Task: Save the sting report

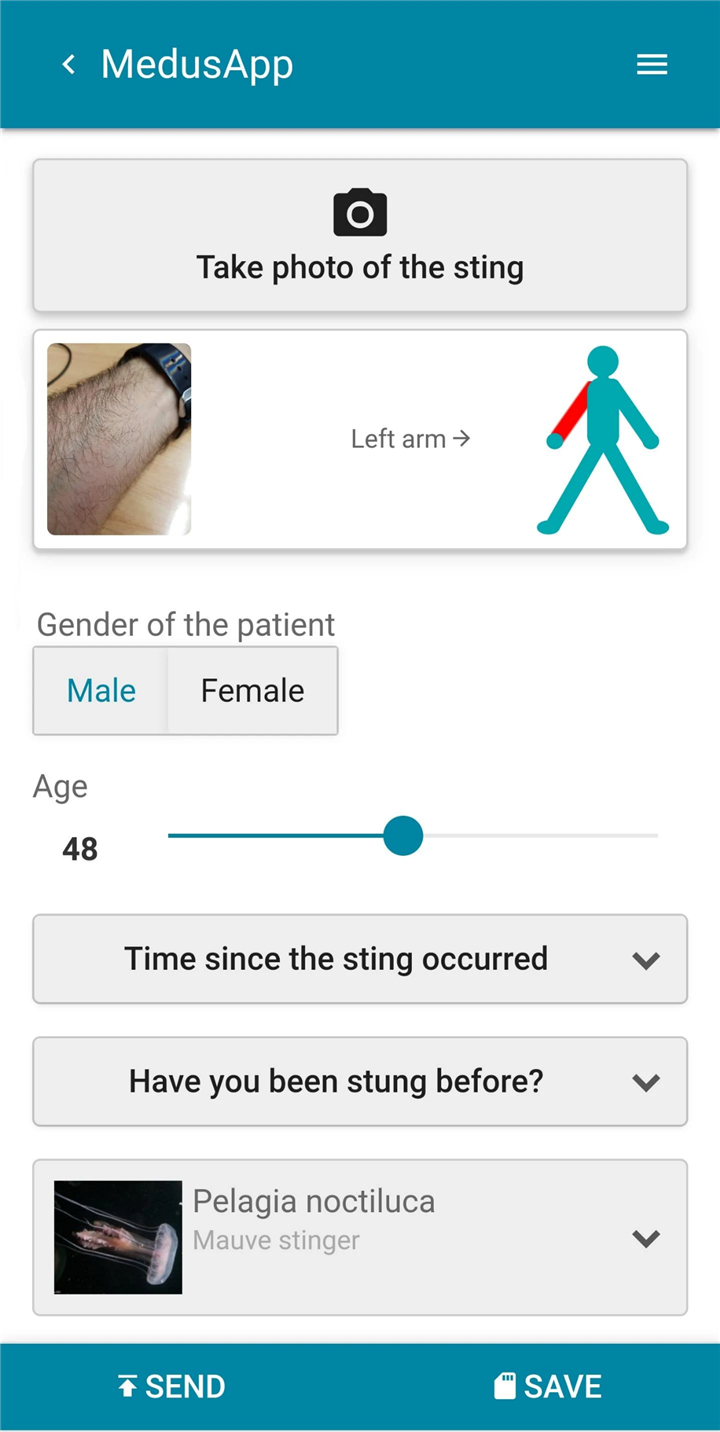Action: [x=548, y=1387]
